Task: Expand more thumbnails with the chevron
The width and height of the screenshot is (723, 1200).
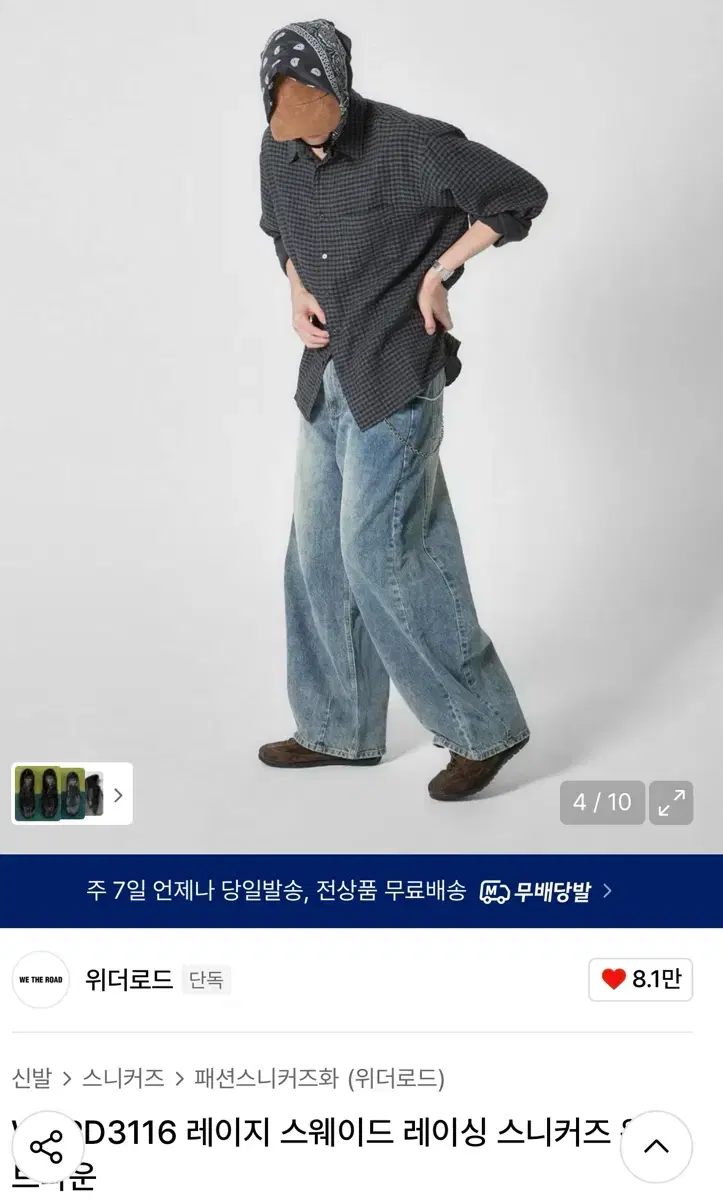Action: click(x=117, y=795)
